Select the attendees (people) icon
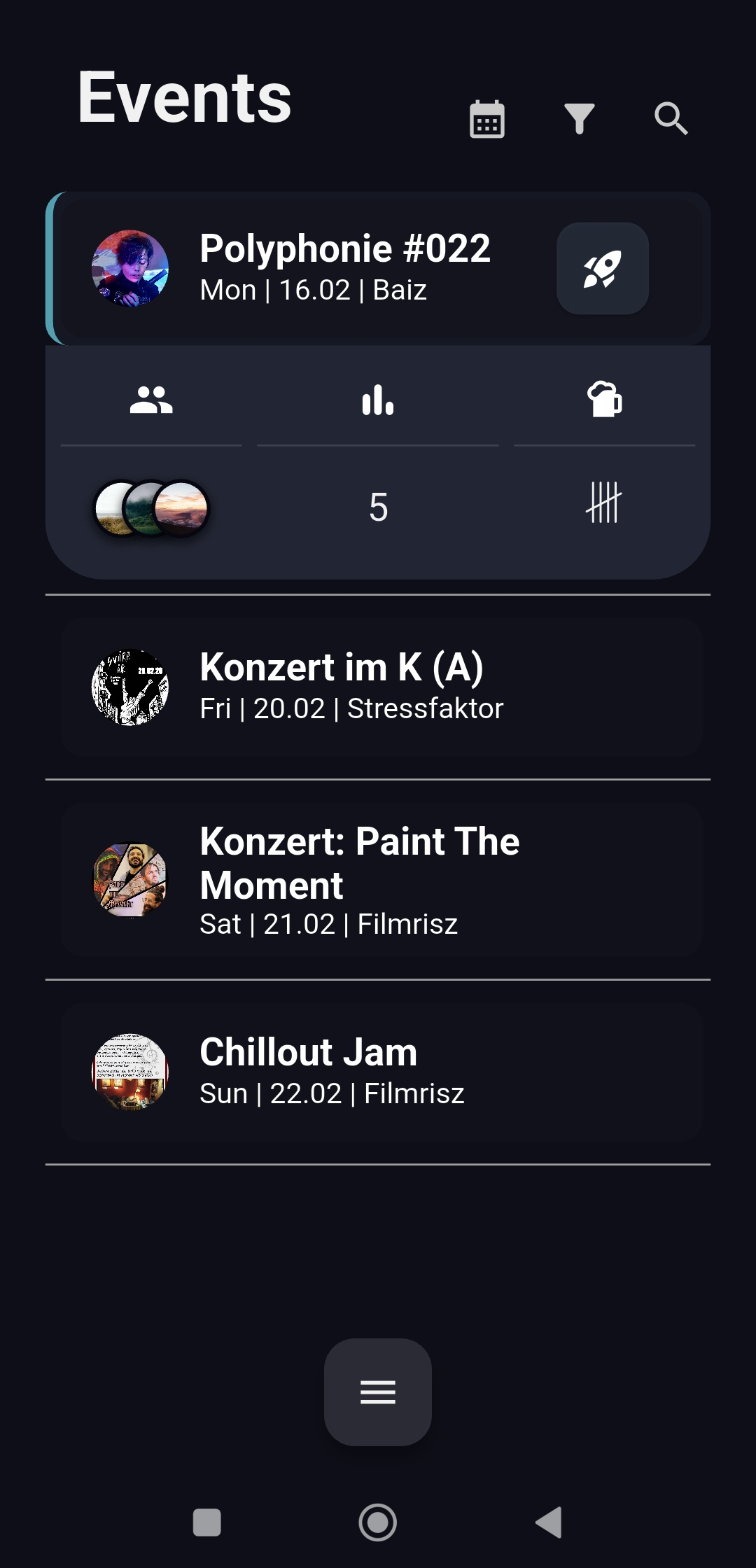The height and width of the screenshot is (1568, 756). (150, 401)
